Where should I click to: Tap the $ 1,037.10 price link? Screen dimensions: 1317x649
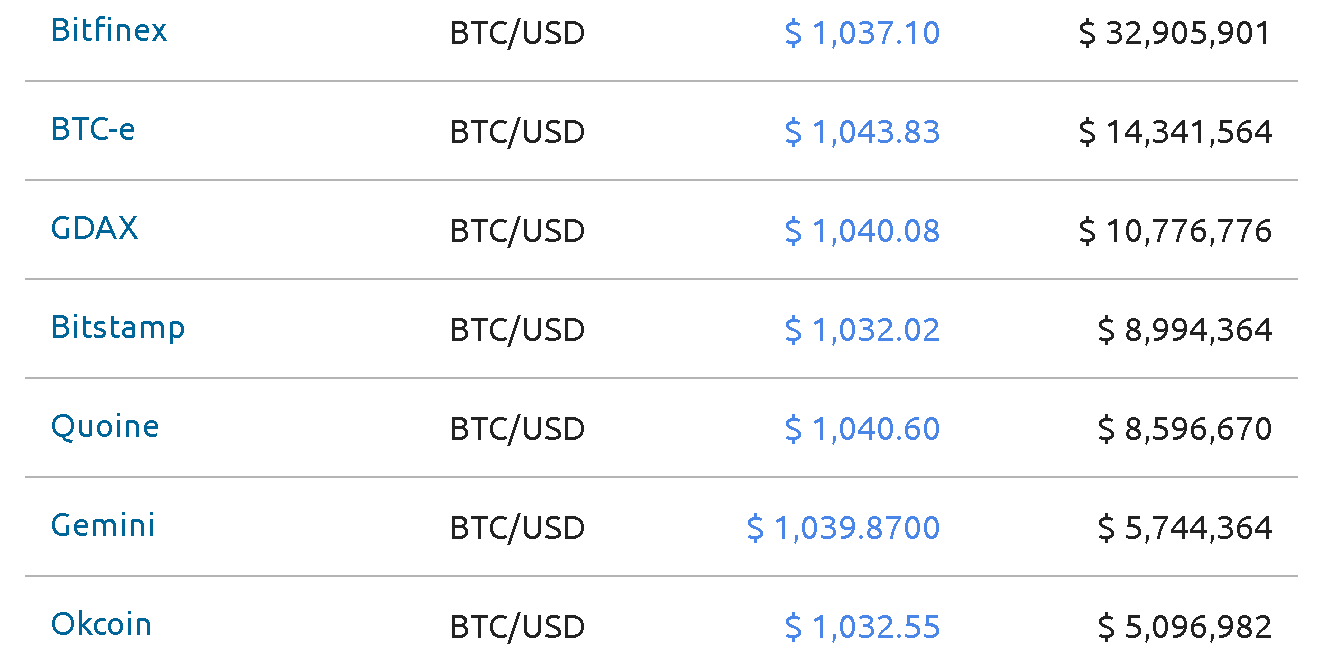coord(862,34)
